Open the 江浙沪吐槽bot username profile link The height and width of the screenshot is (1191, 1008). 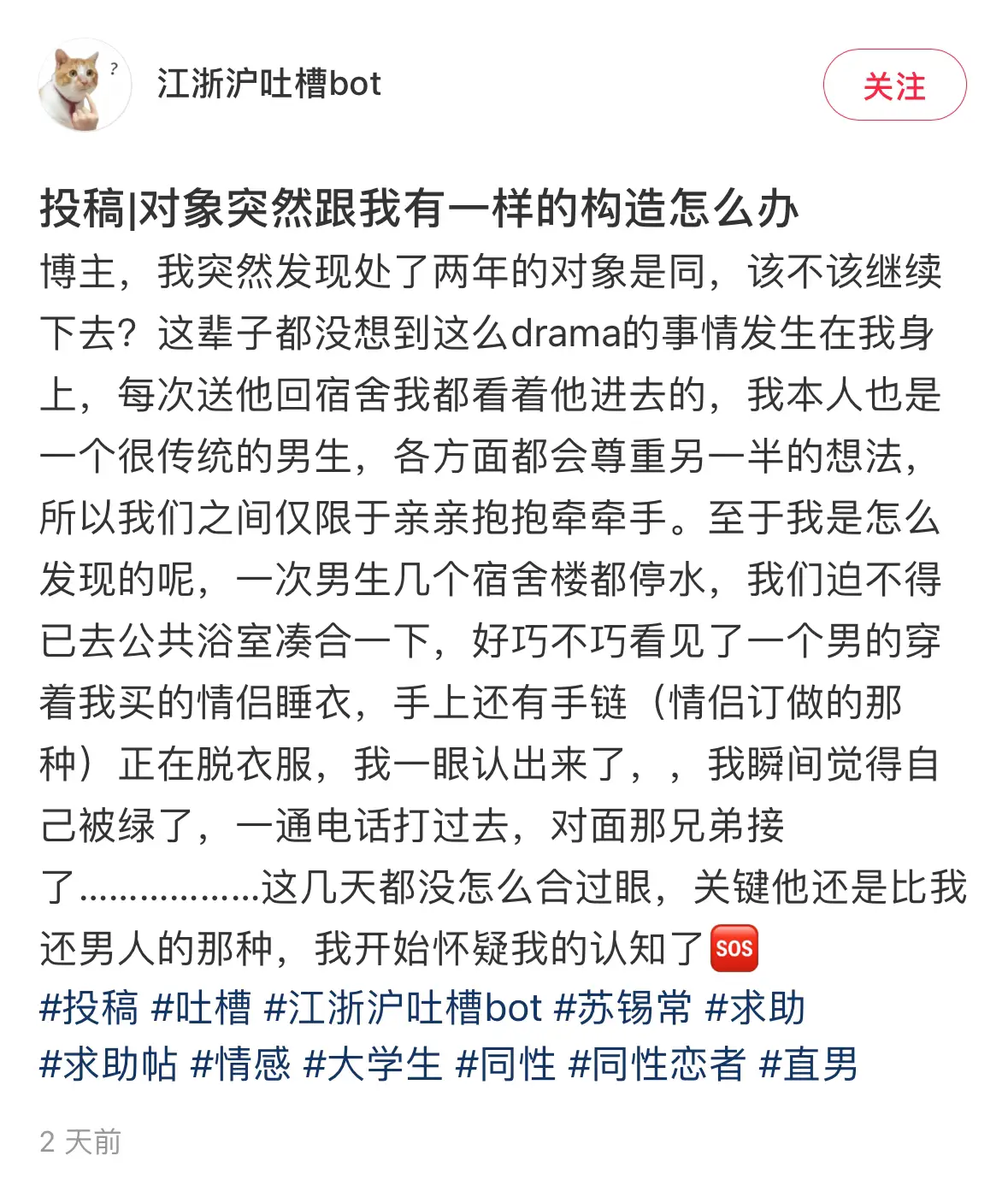pyautogui.click(x=268, y=84)
